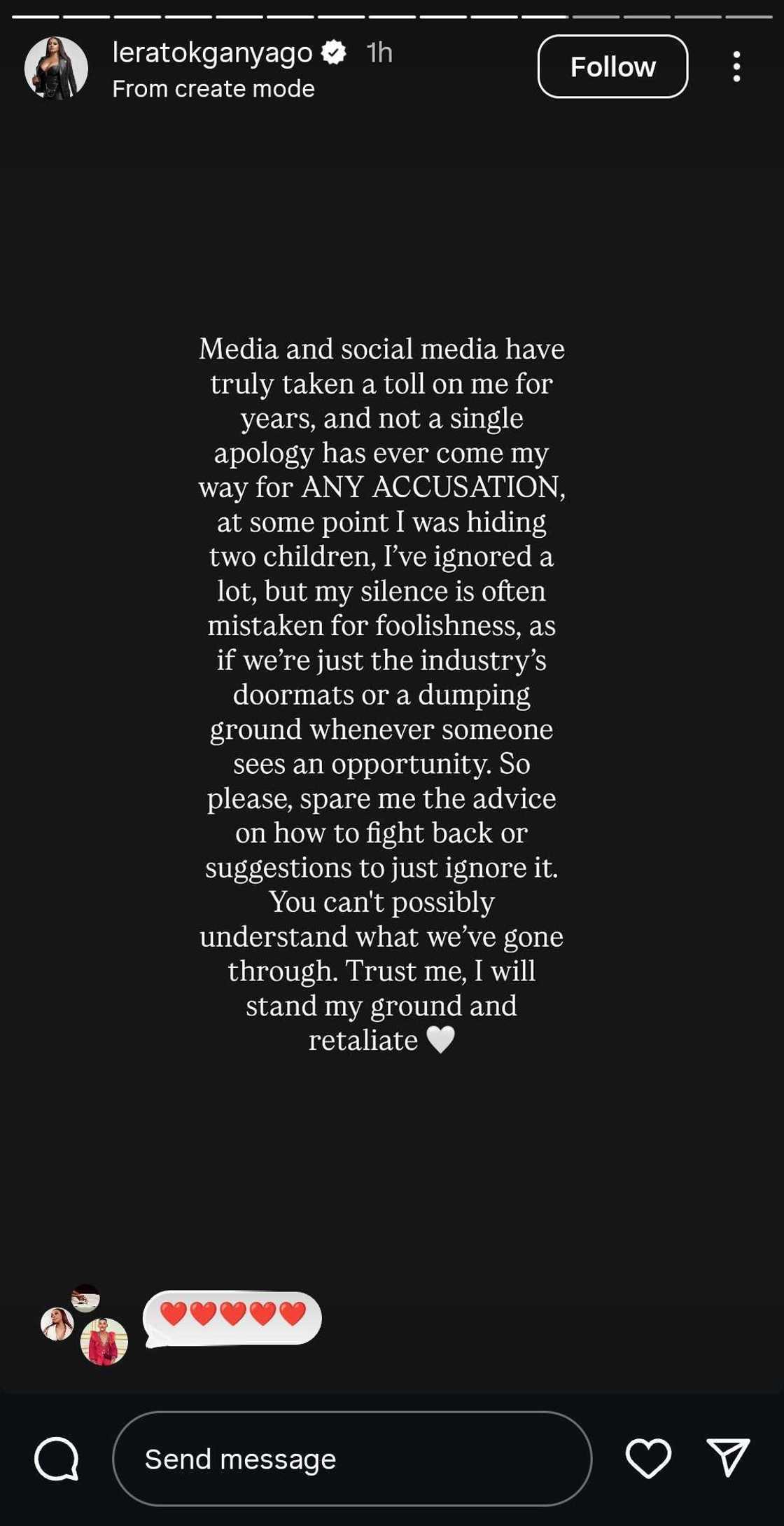The image size is (784, 1526).
Task: View the red hearts reaction bubble
Action: tap(232, 1317)
